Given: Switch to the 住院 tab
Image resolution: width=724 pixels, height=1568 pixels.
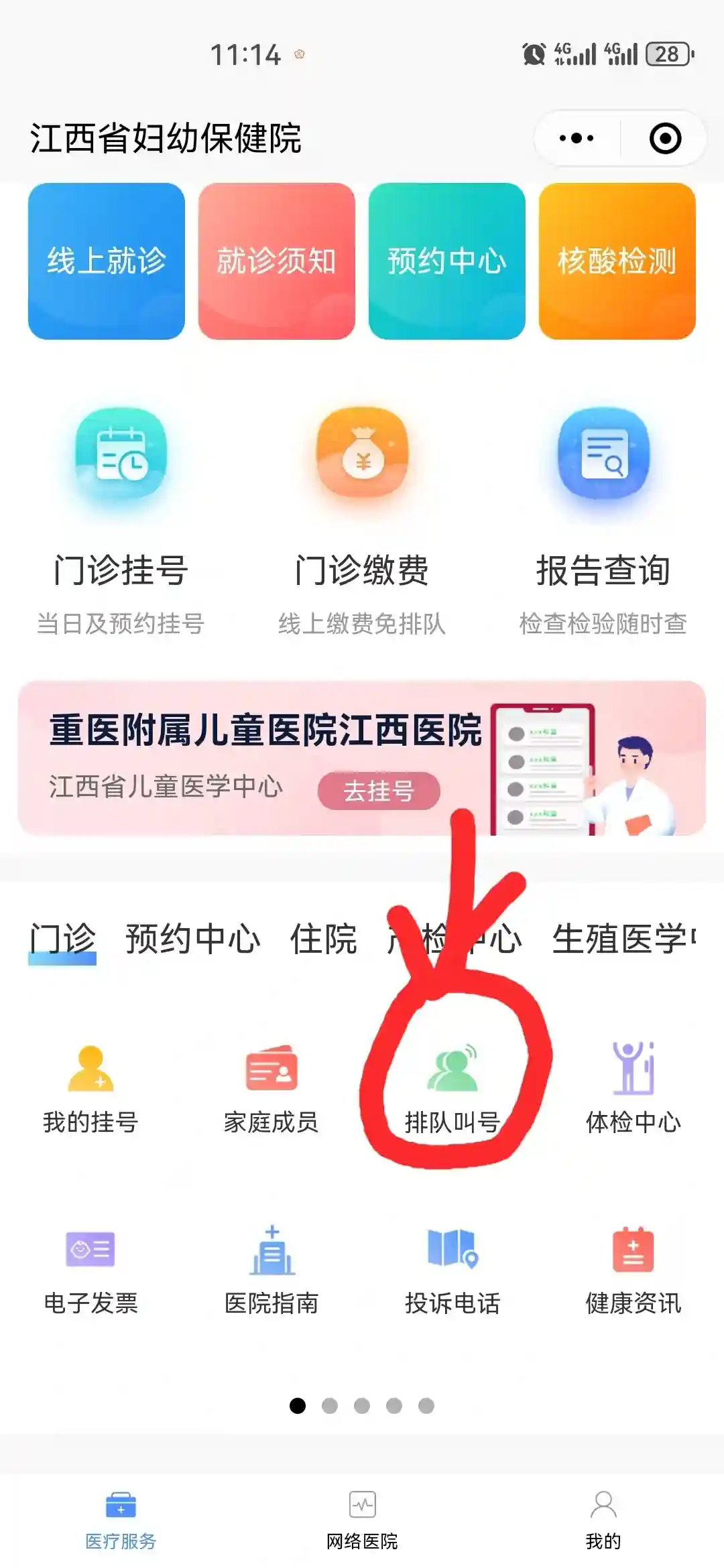Looking at the screenshot, I should click(x=323, y=939).
